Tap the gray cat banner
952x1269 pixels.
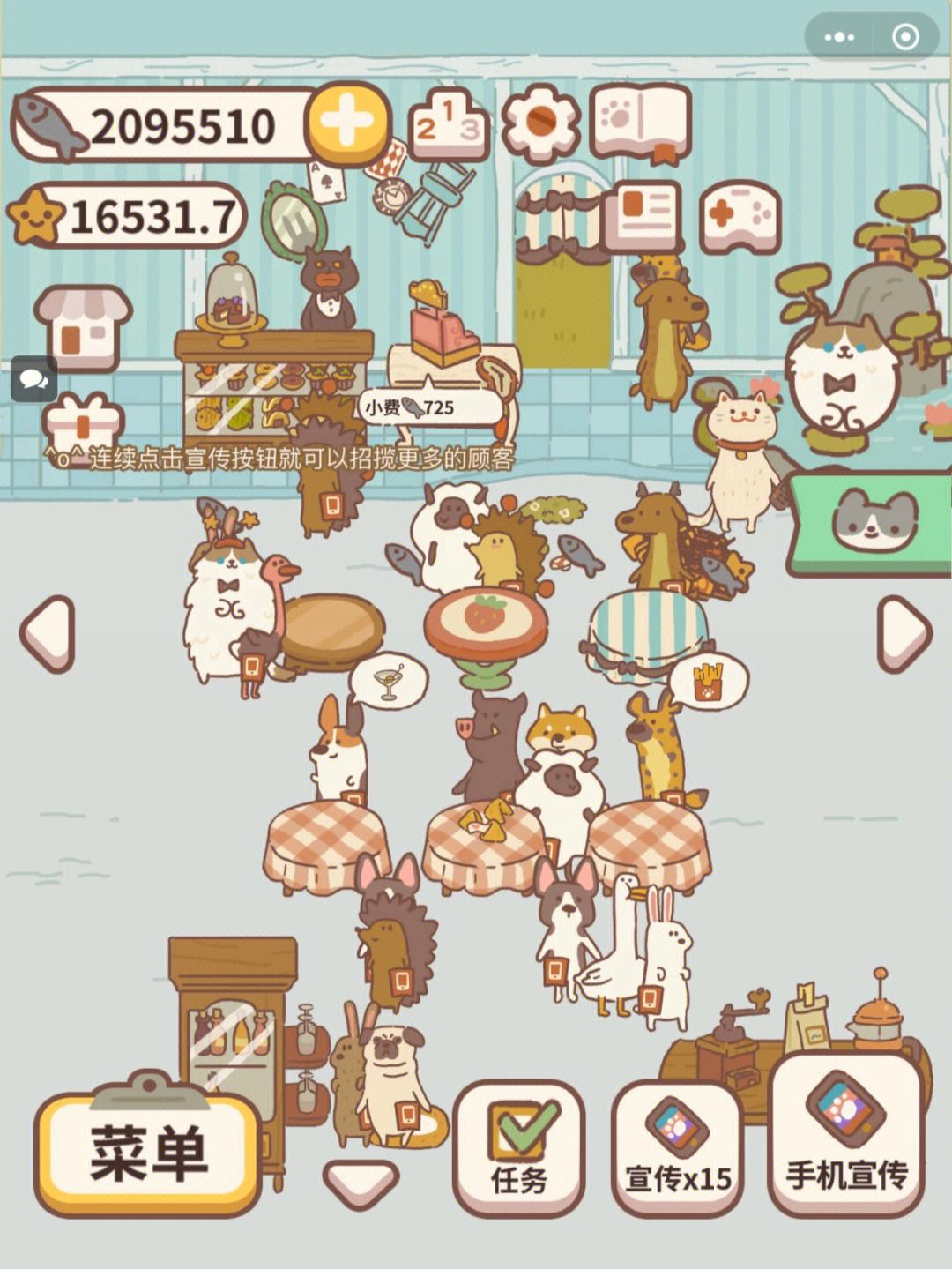870,524
